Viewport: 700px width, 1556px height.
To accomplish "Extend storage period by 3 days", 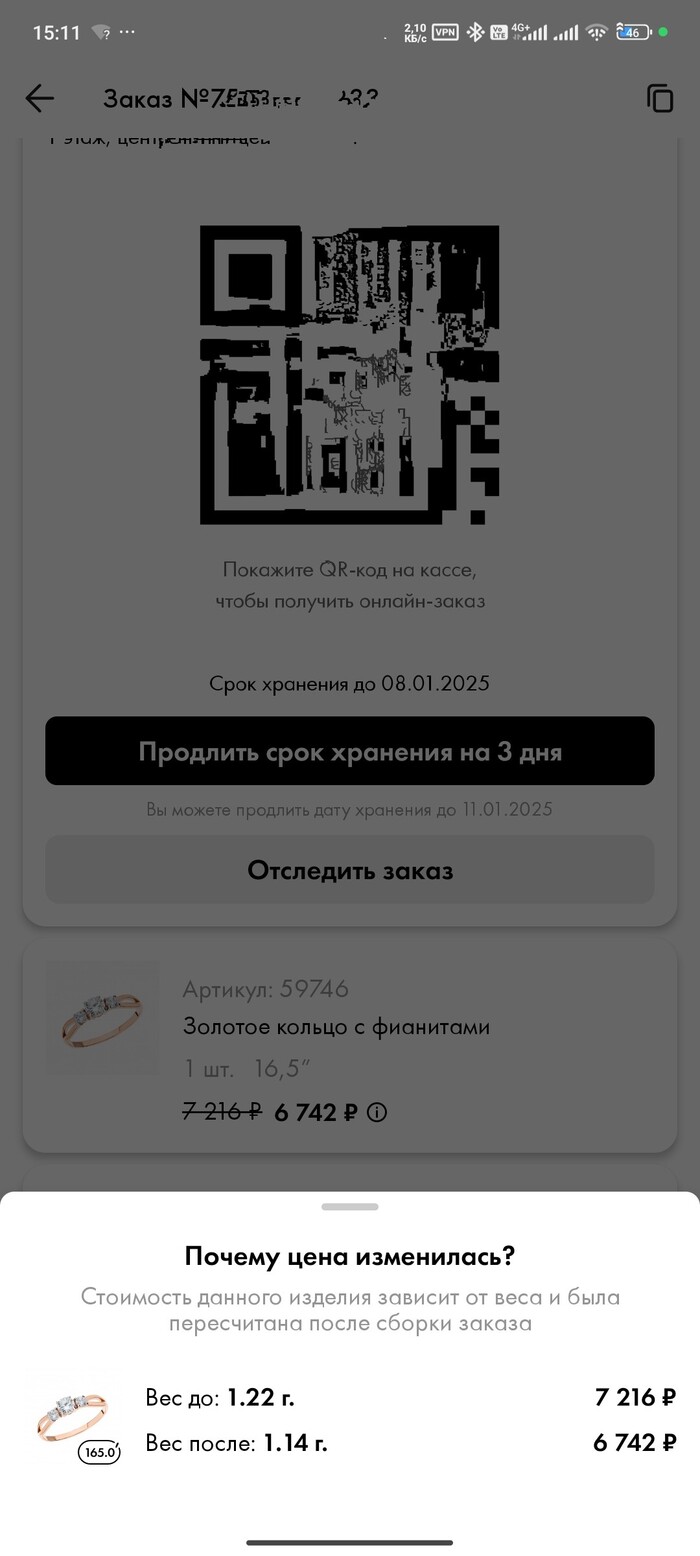I will tap(350, 751).
